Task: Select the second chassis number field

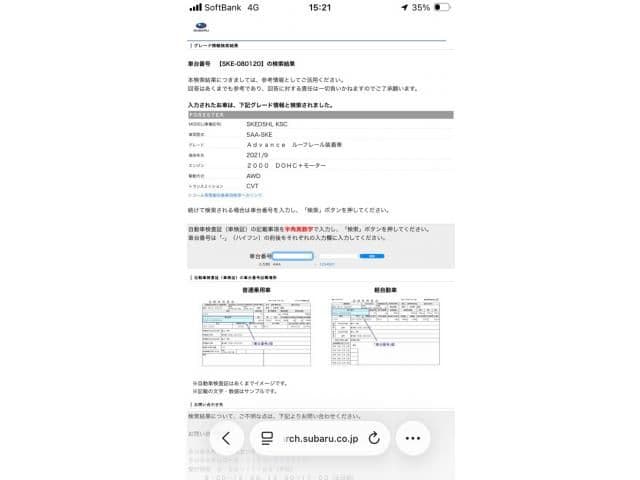Action: pyautogui.click(x=337, y=256)
